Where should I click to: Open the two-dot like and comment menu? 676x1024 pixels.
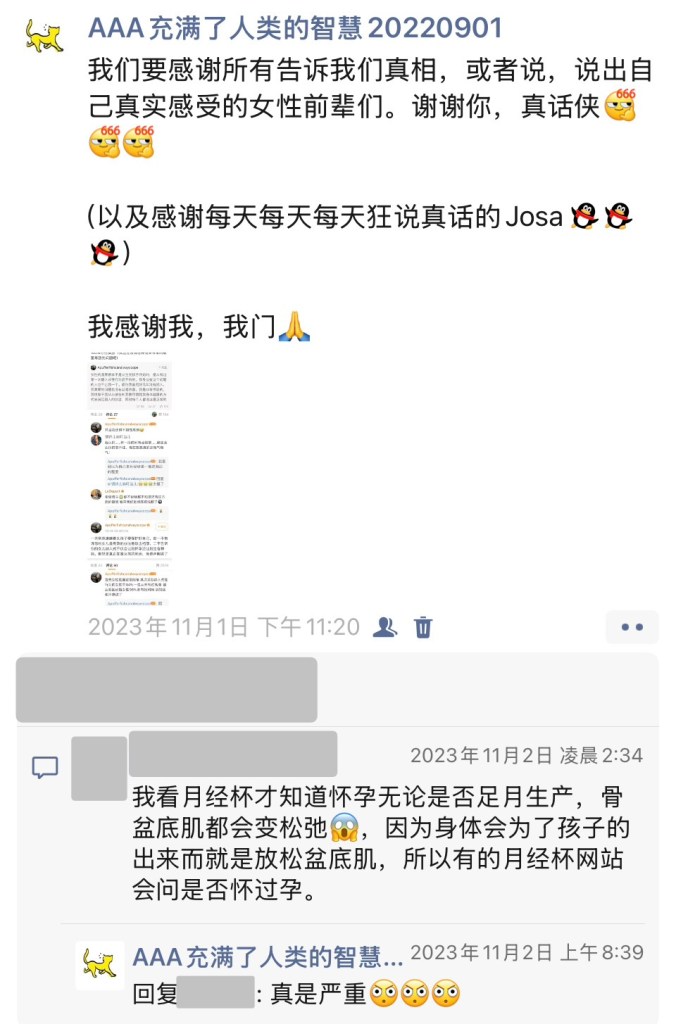click(x=631, y=627)
